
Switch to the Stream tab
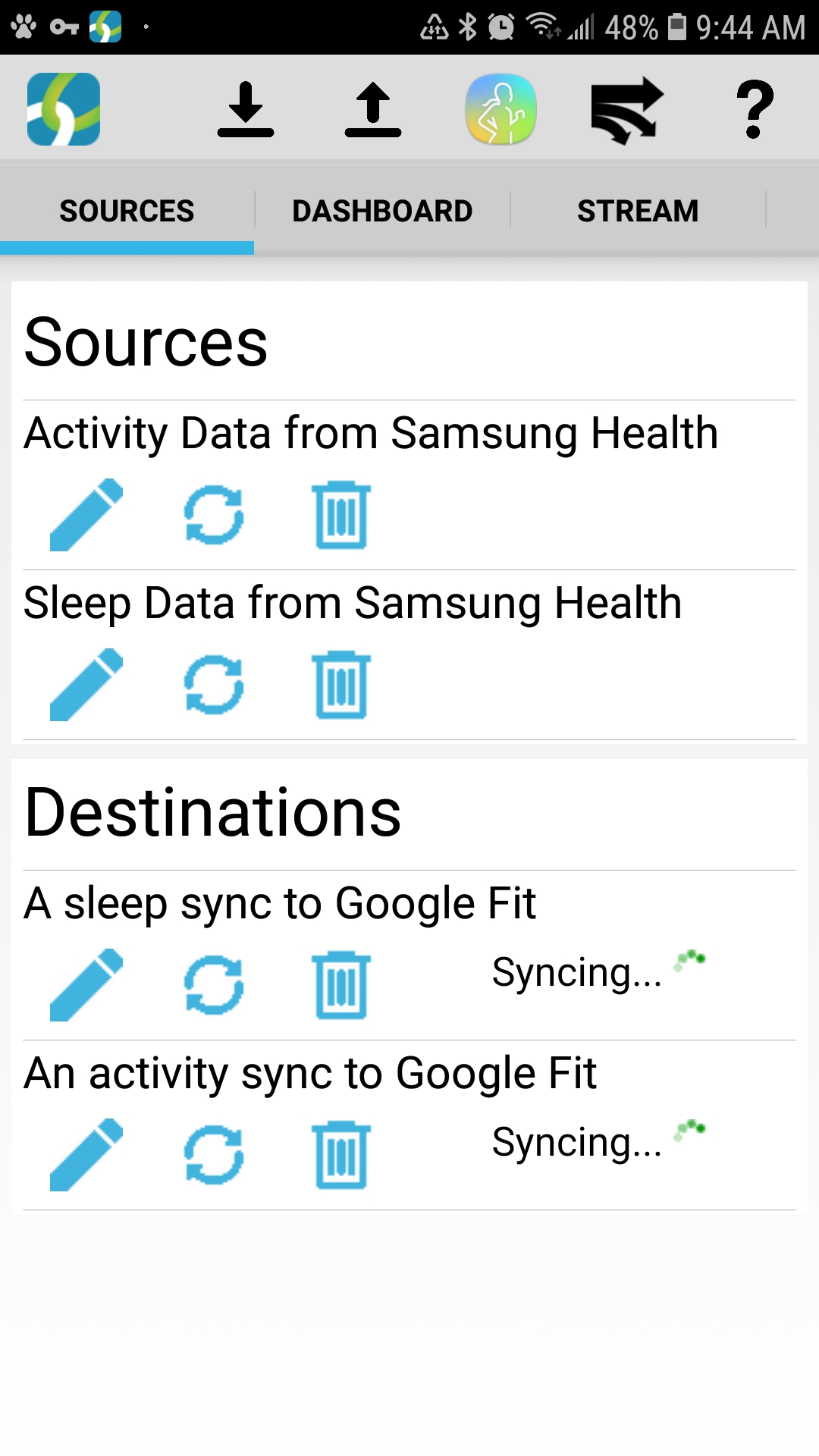pyautogui.click(x=638, y=211)
